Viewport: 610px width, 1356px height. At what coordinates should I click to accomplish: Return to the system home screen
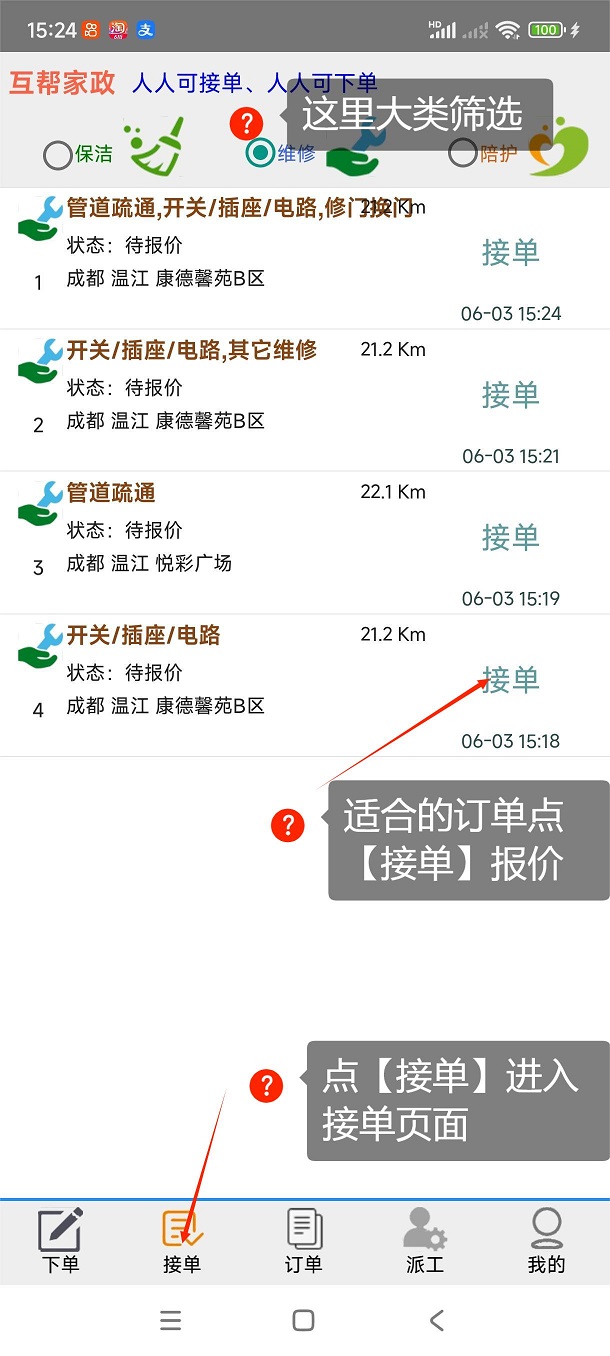pos(304,1320)
